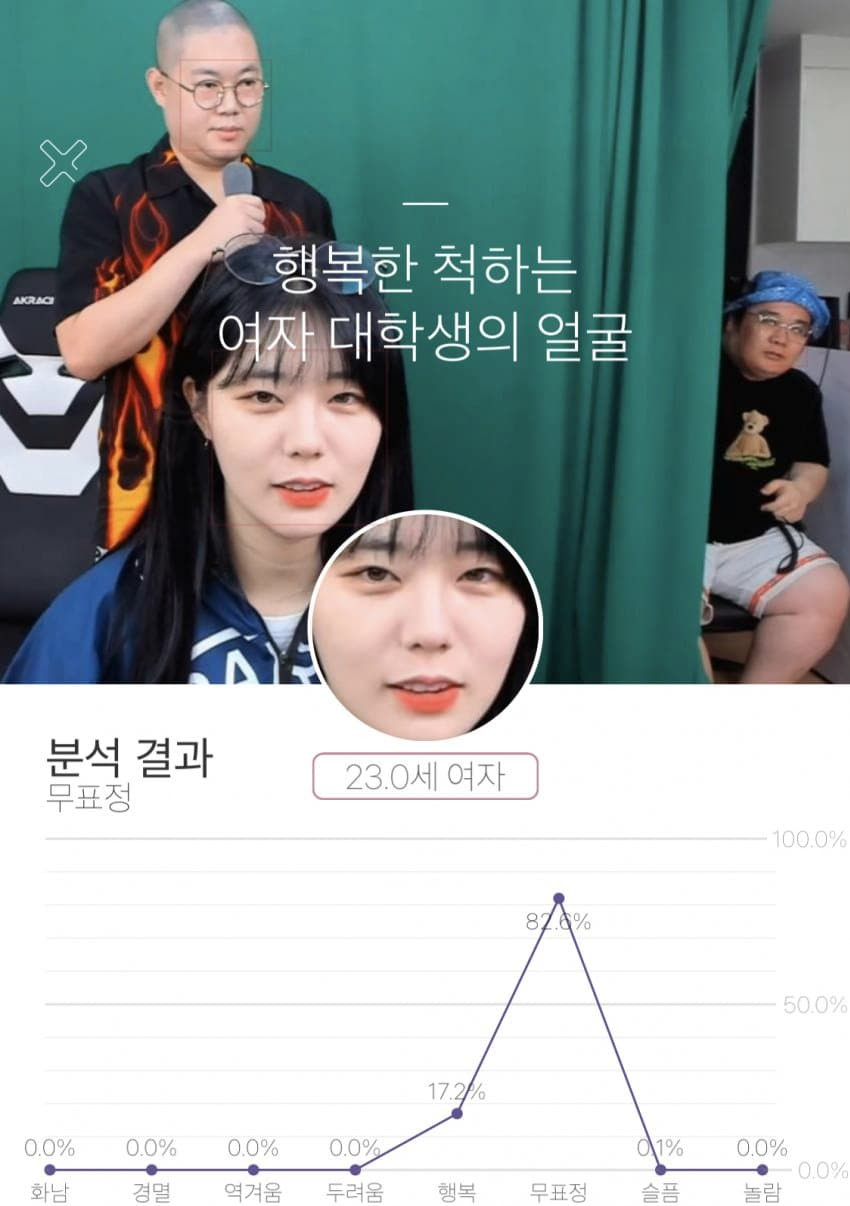Close the analysis result screen
850x1206 pixels.
click(x=62, y=163)
